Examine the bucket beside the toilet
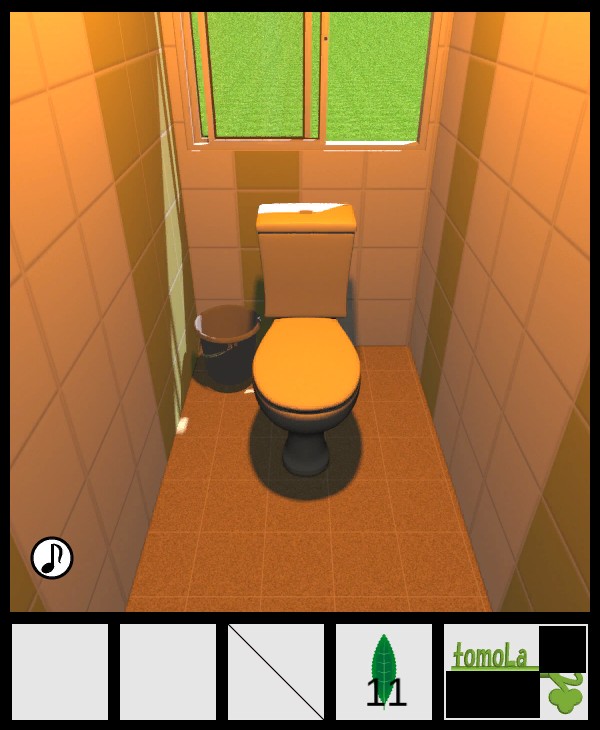 coord(226,346)
